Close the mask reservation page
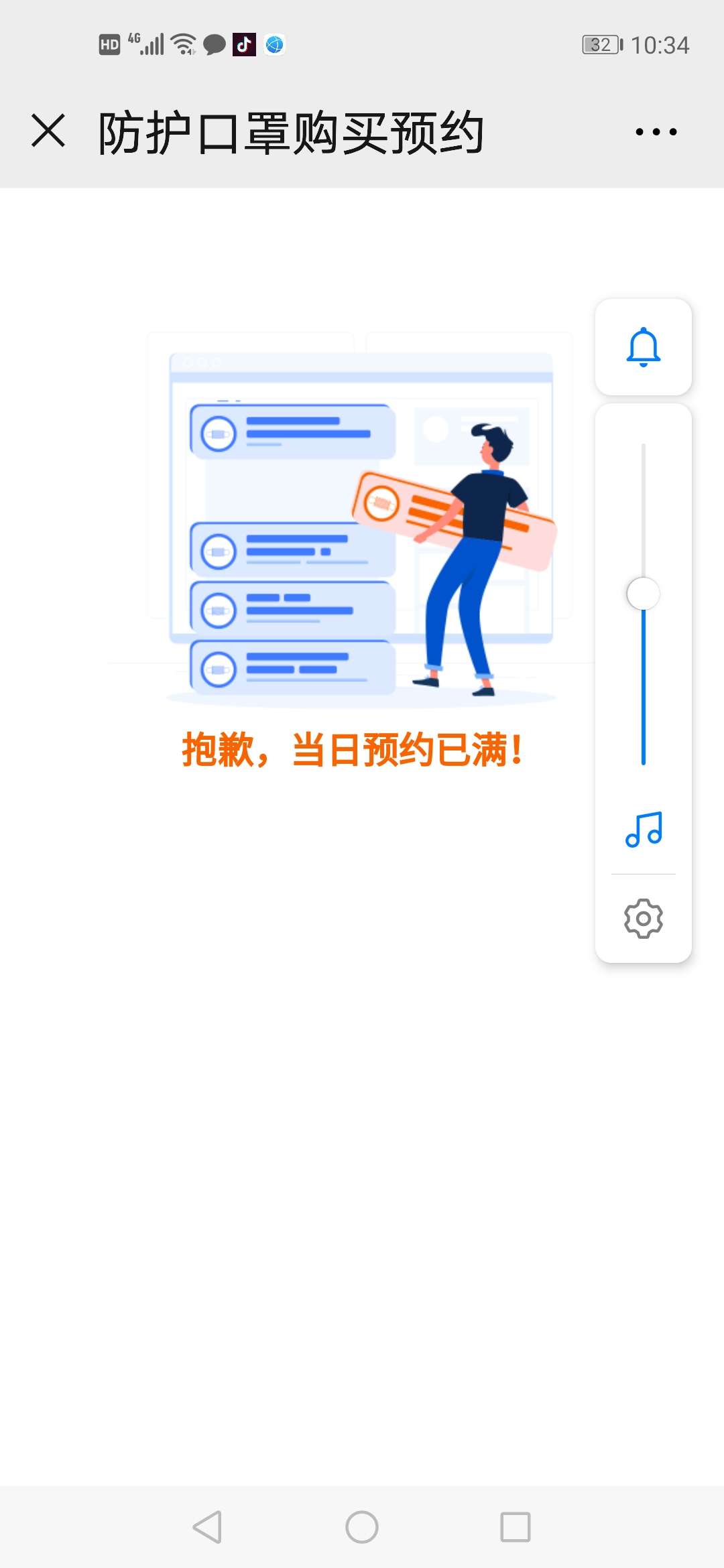Image resolution: width=724 pixels, height=1568 pixels. (48, 131)
